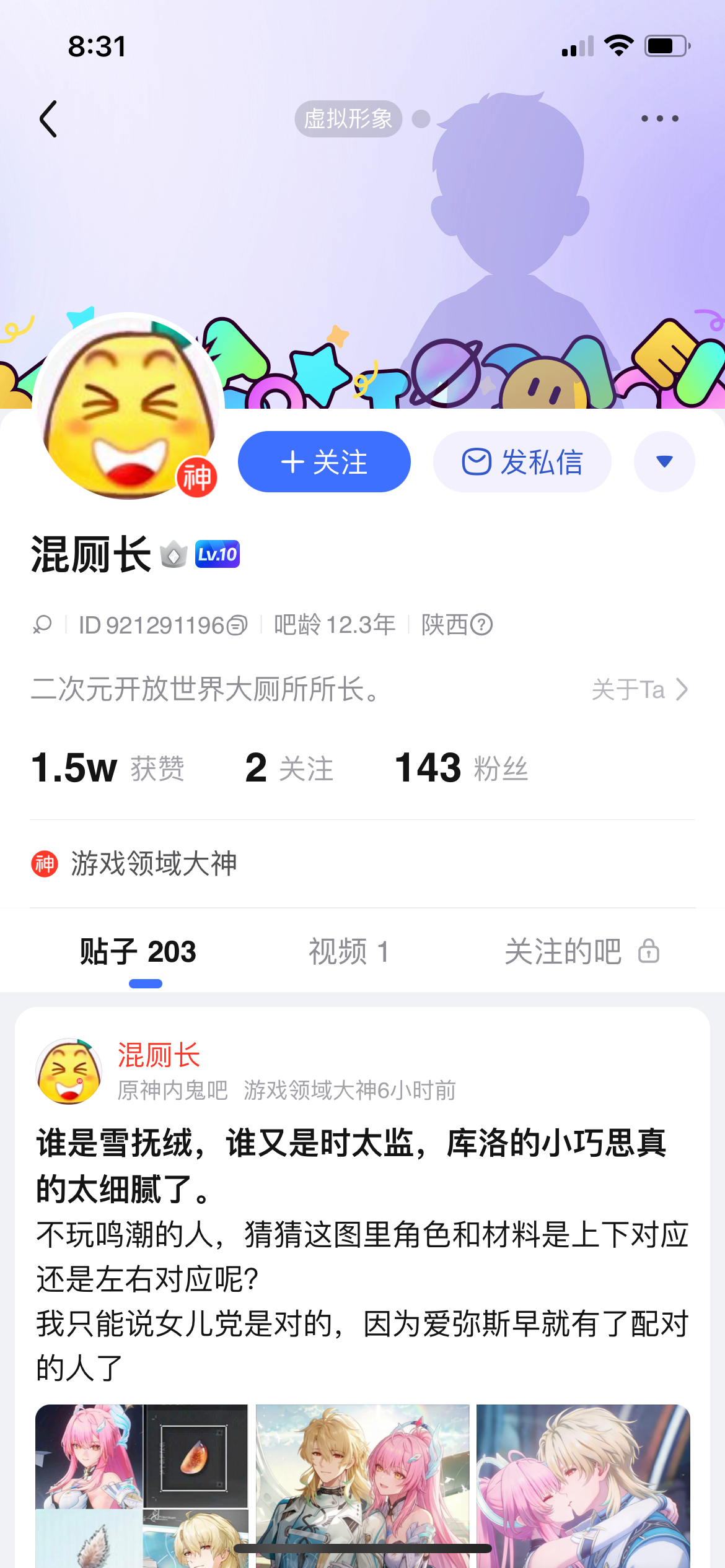
Task: Select the 贴子 203 tab
Action: tap(138, 952)
